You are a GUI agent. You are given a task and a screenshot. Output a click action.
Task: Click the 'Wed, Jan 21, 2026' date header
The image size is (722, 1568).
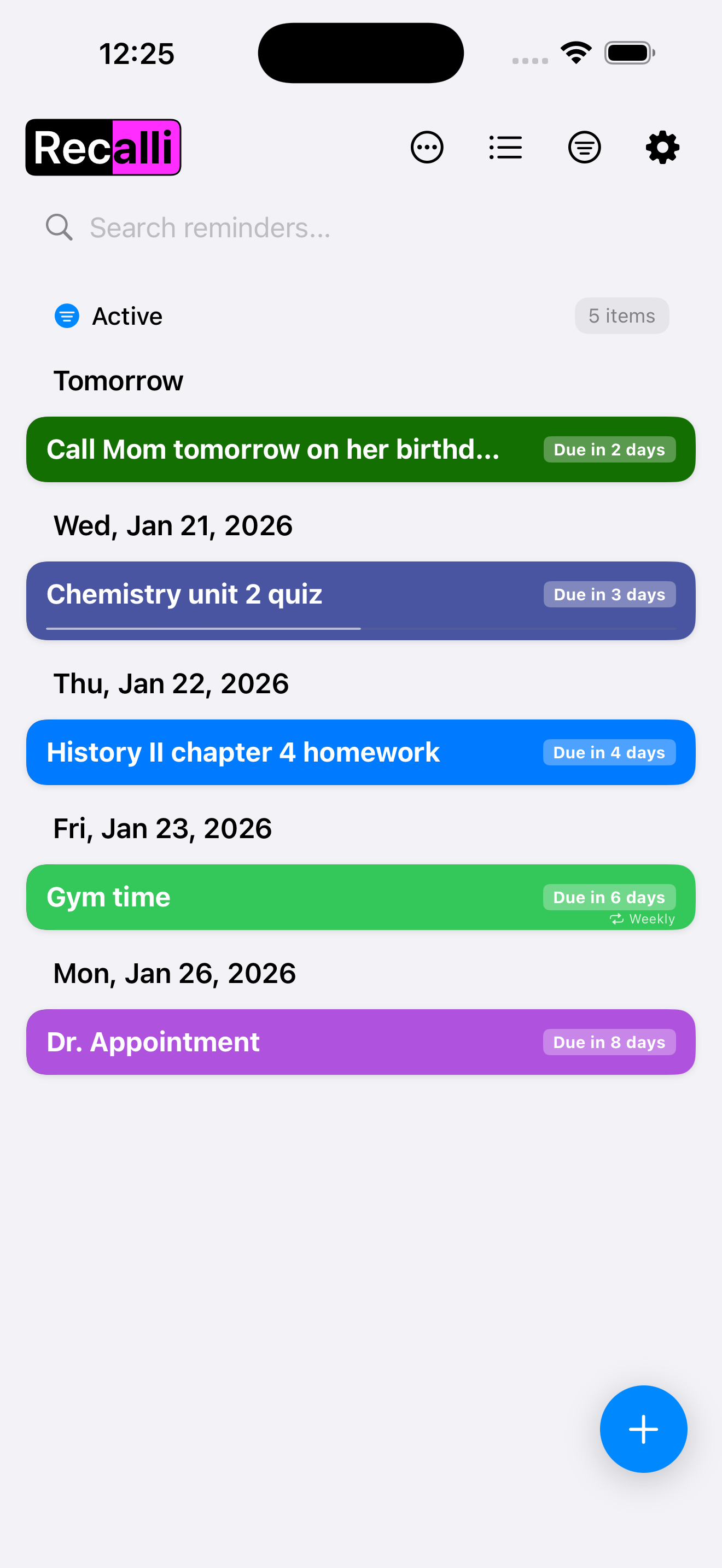click(x=173, y=524)
